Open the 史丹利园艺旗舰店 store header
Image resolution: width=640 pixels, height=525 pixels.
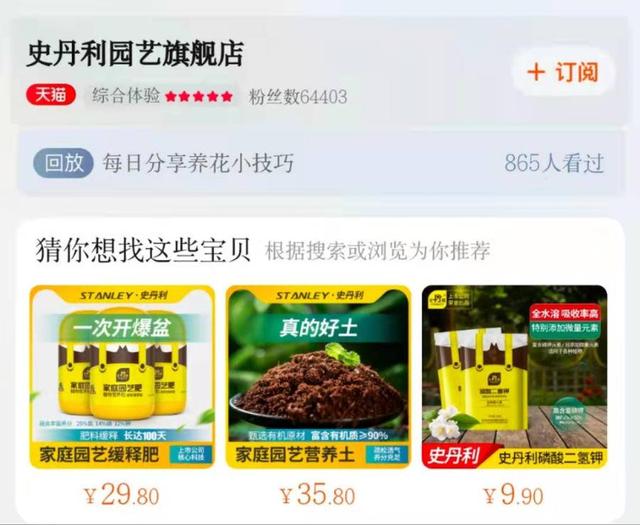135,54
